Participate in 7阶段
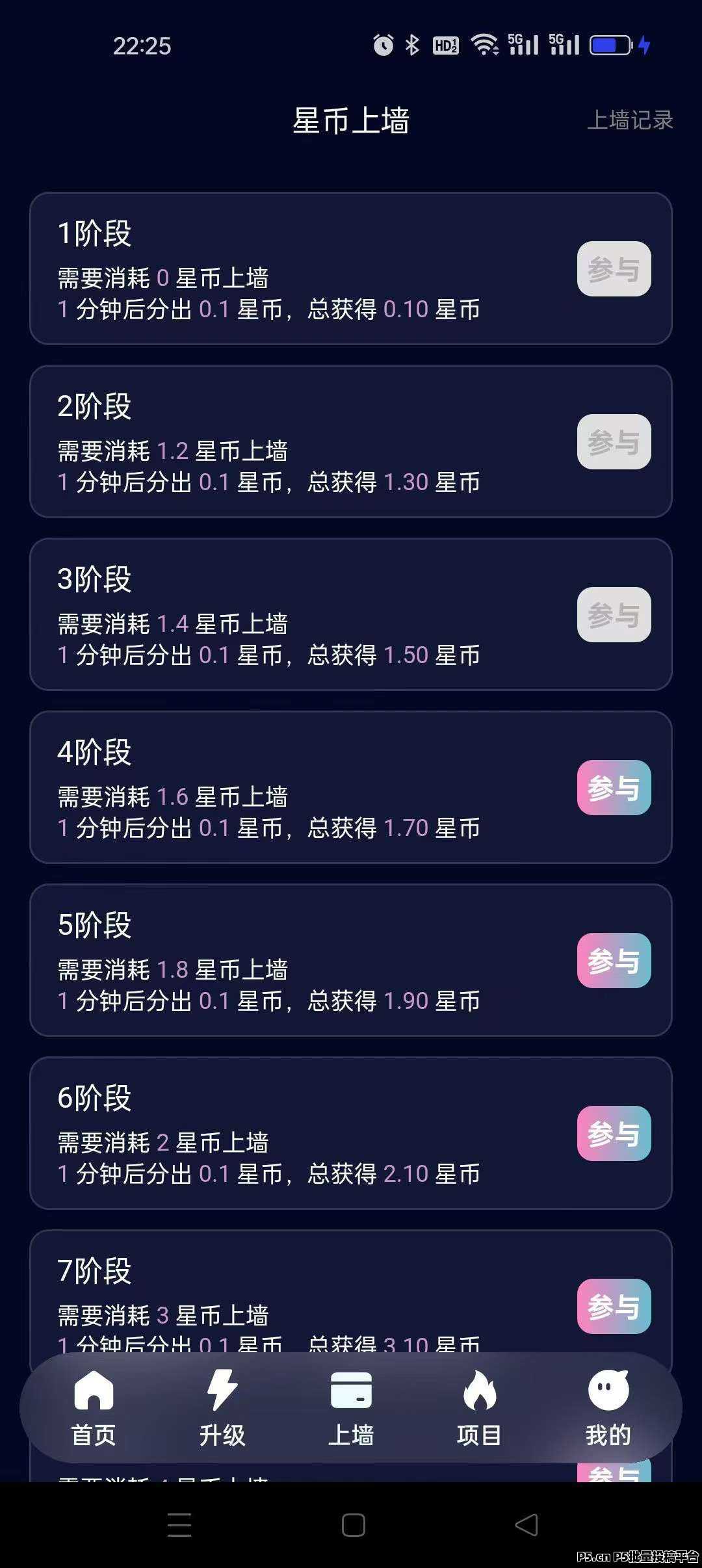 pos(614,1307)
